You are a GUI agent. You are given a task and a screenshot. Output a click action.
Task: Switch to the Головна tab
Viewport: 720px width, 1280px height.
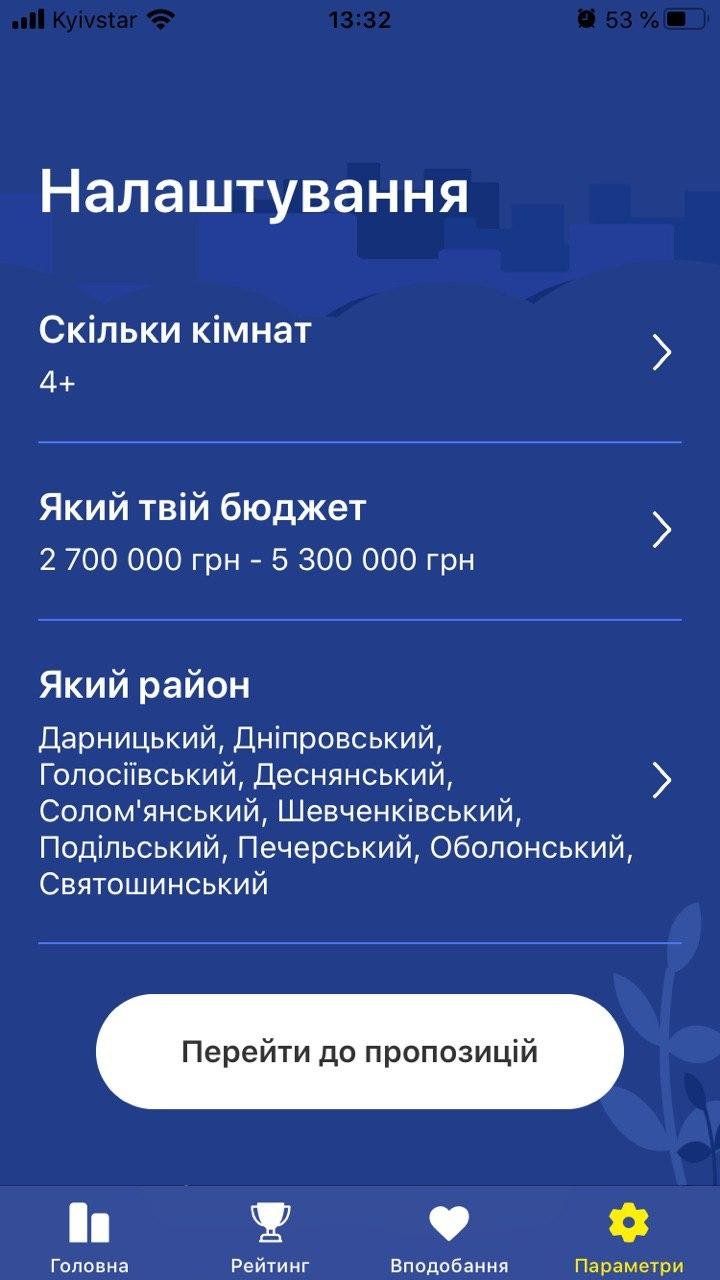pyautogui.click(x=89, y=1236)
